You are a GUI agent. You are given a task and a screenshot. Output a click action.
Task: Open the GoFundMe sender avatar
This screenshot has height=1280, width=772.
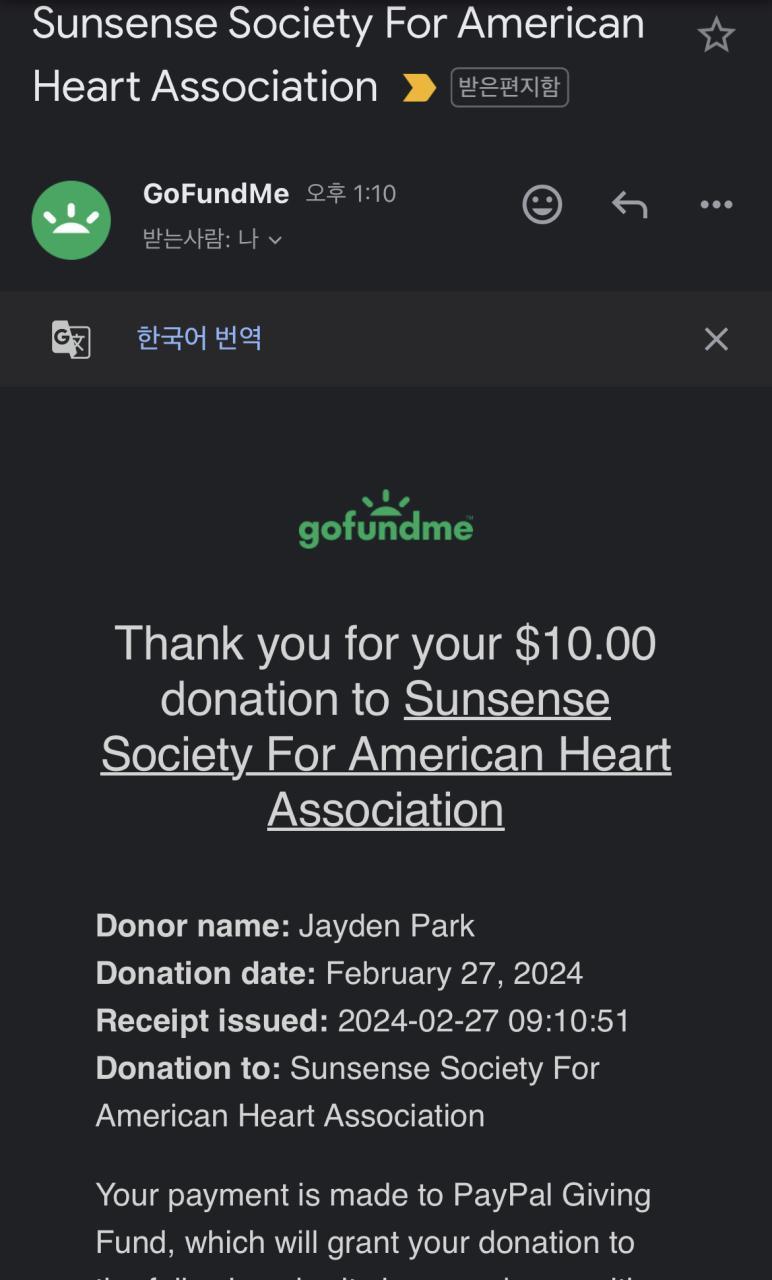point(71,220)
